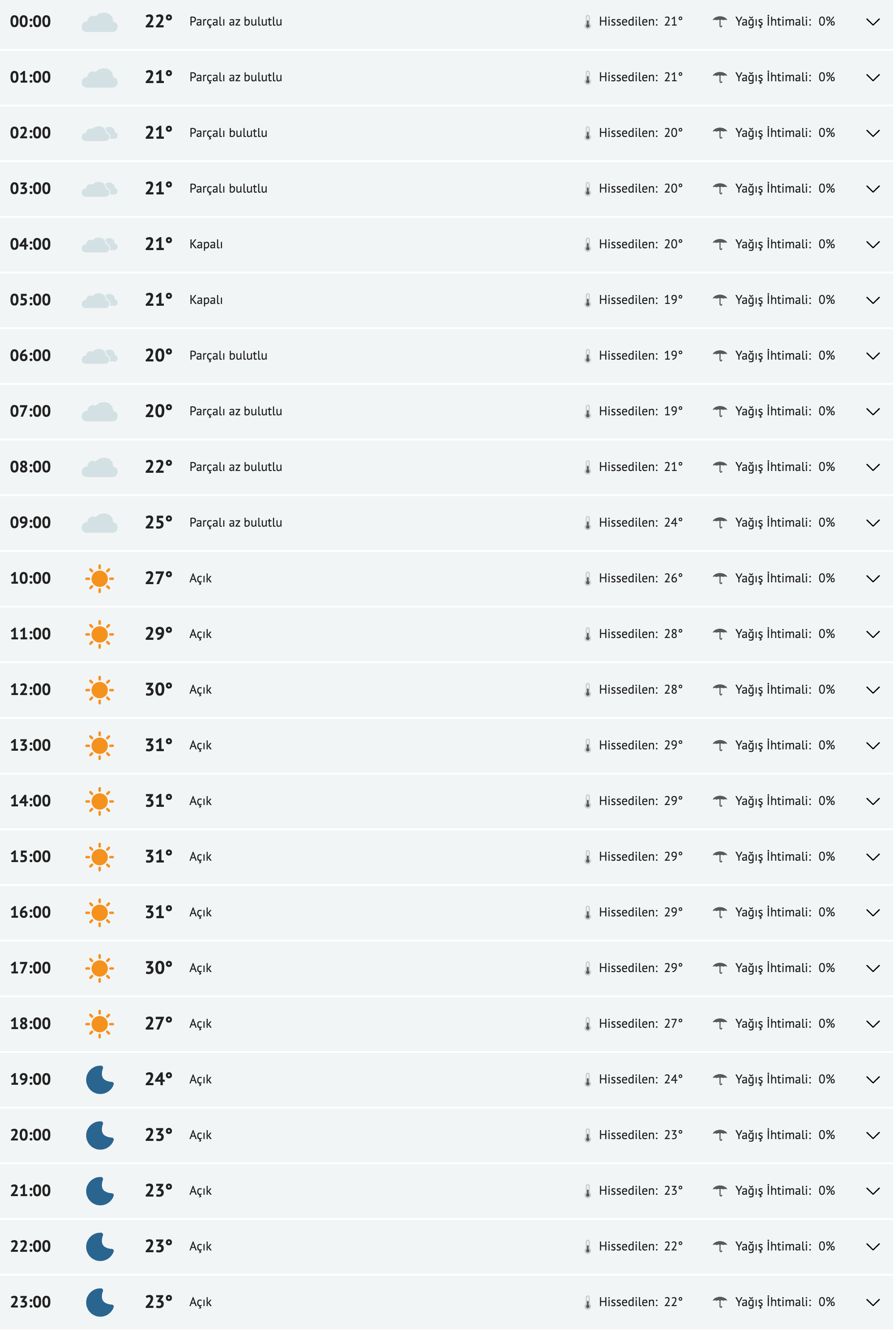Click the sun icon for 10:00

(100, 578)
